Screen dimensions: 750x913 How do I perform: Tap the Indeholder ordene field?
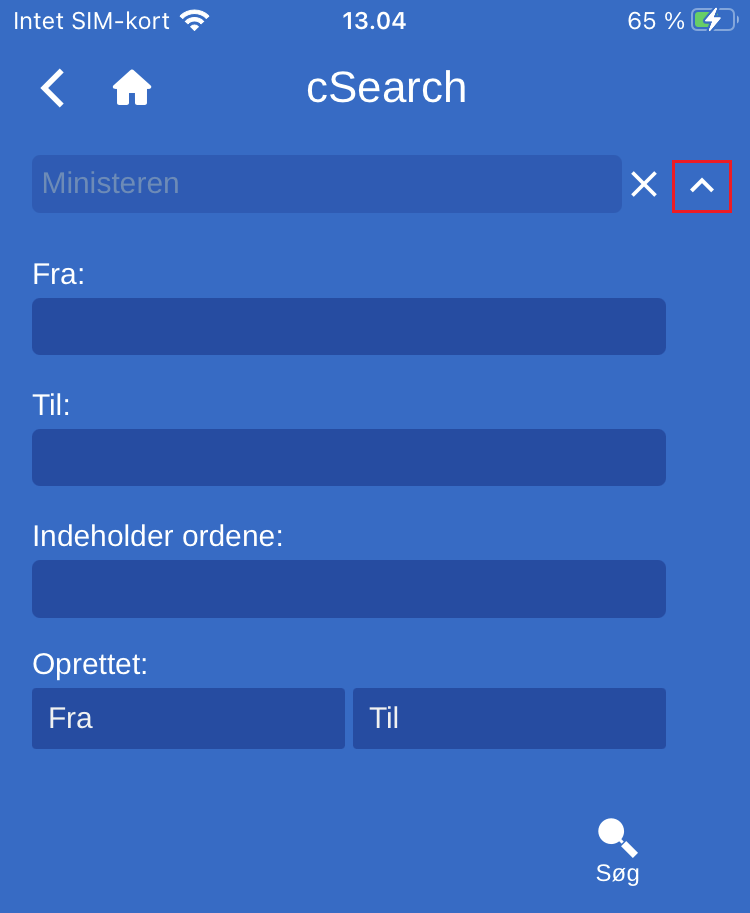click(348, 588)
